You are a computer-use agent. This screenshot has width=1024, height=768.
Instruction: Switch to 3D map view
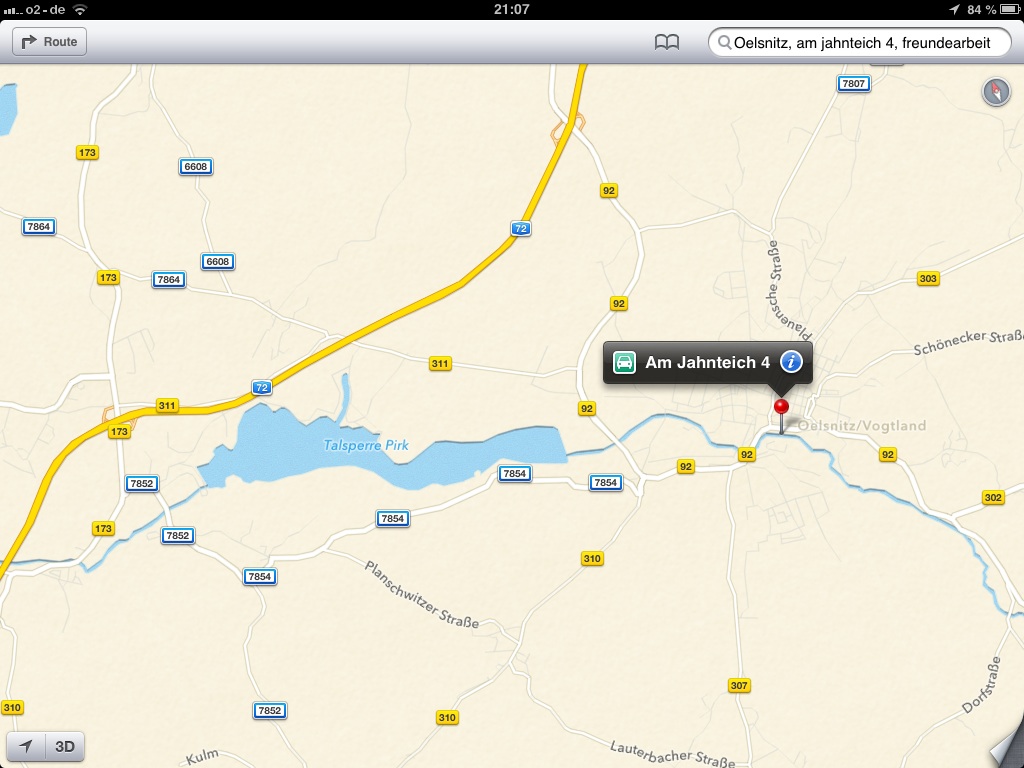tap(65, 746)
